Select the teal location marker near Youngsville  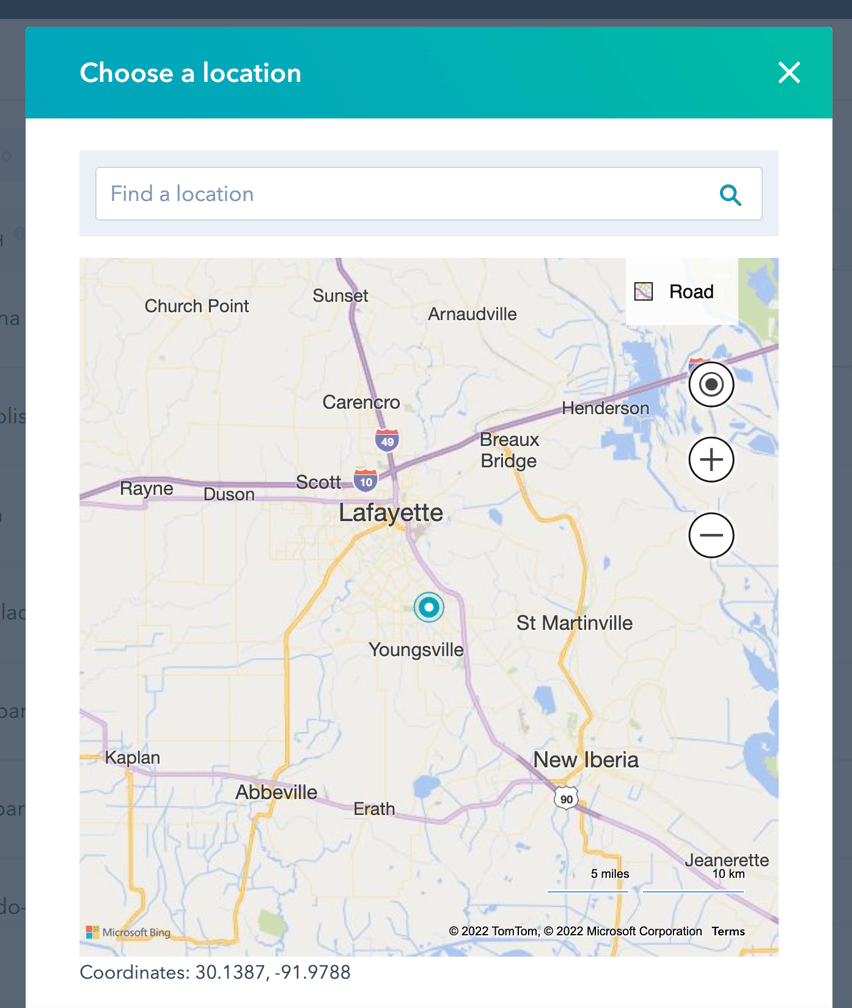click(x=428, y=607)
